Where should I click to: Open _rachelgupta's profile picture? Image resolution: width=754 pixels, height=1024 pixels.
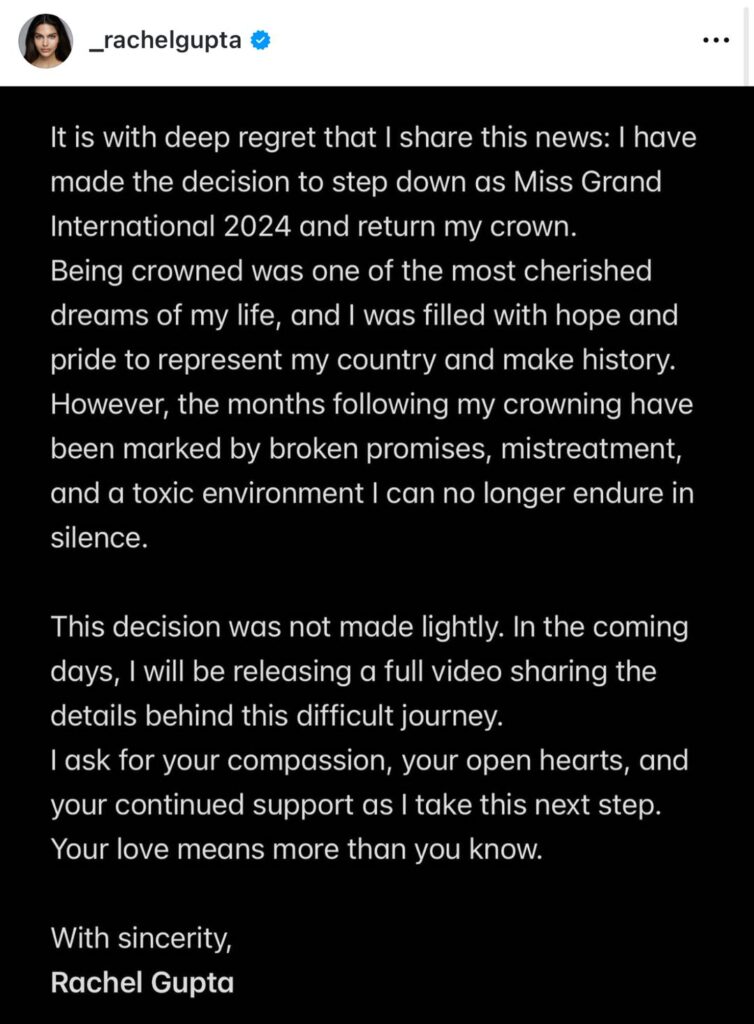pos(45,41)
